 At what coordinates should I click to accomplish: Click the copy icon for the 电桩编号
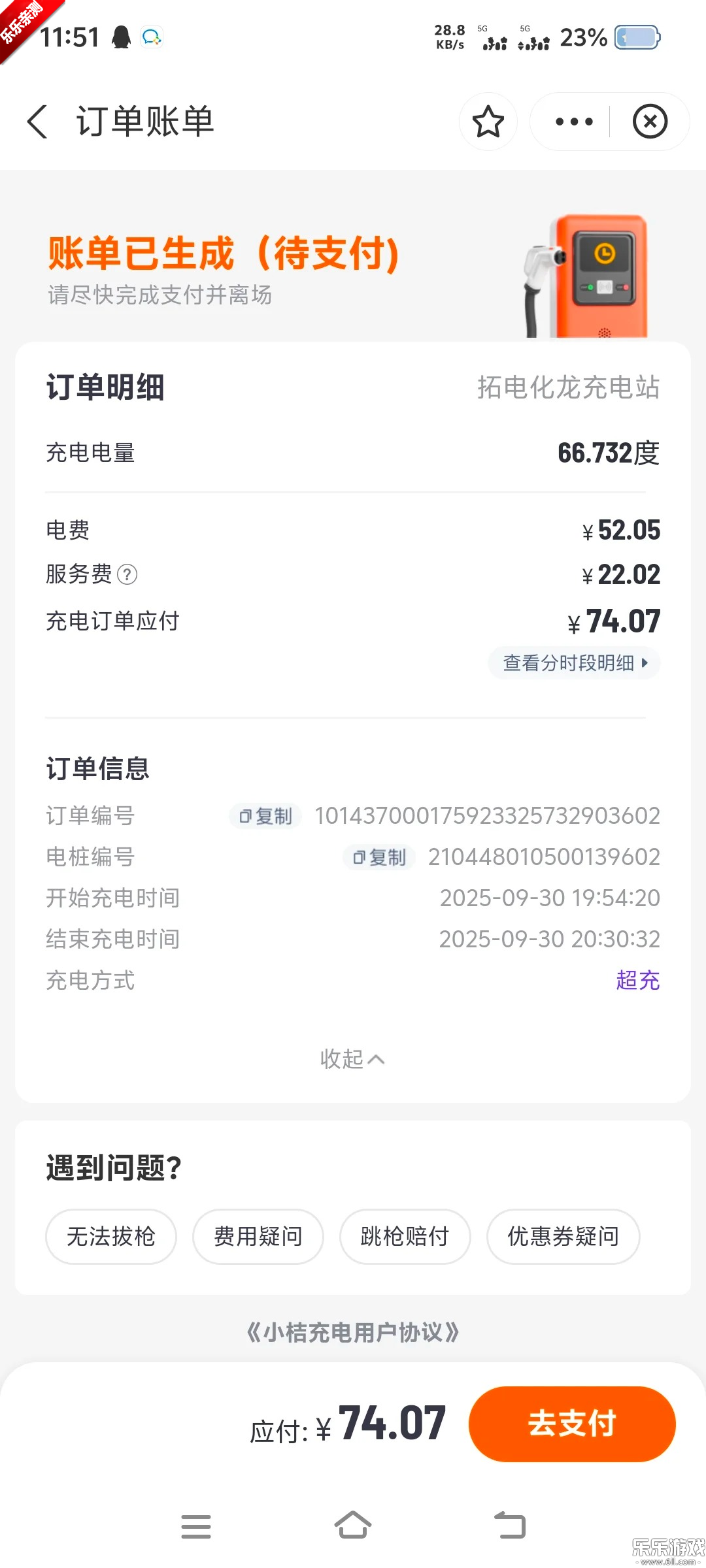[x=378, y=857]
